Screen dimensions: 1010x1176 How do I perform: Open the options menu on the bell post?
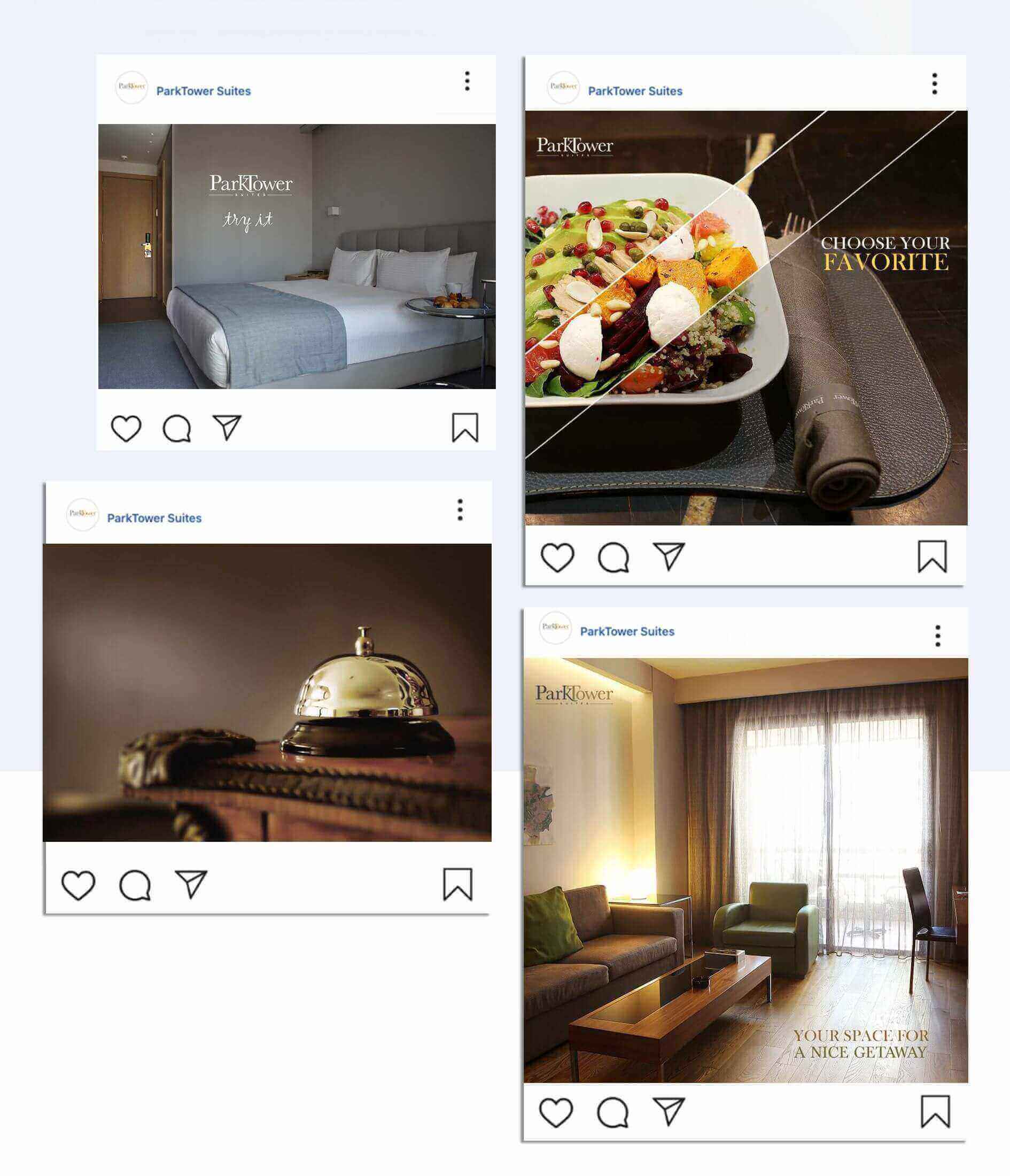click(x=459, y=511)
